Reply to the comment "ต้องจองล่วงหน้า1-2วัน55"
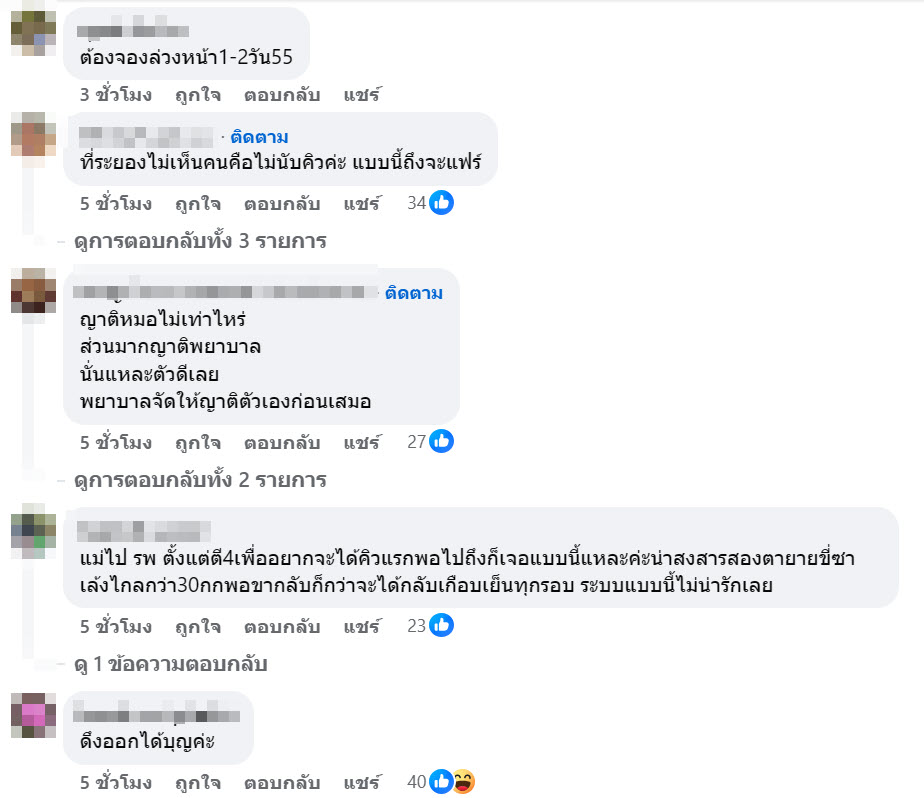 [x=282, y=95]
